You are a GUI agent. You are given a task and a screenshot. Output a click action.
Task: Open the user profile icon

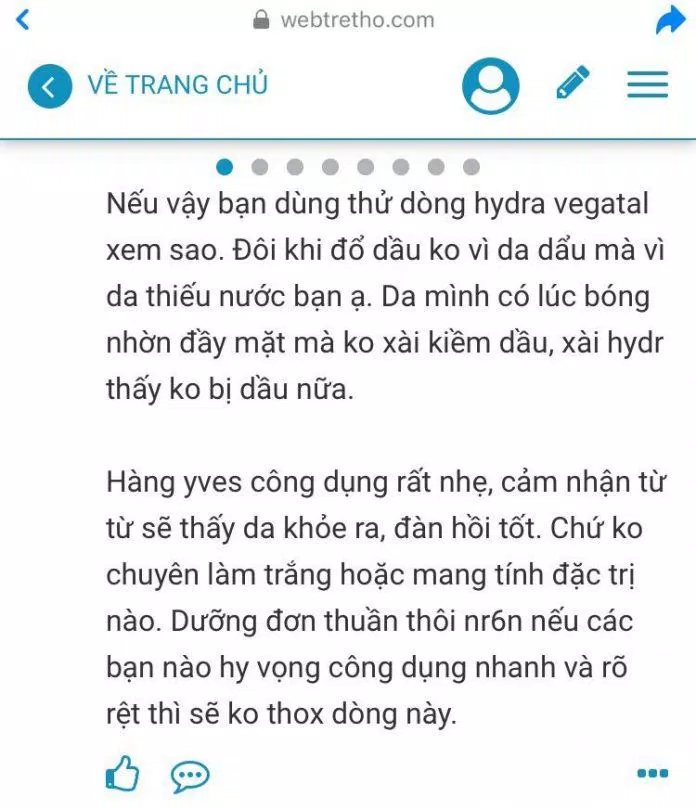pyautogui.click(x=490, y=86)
